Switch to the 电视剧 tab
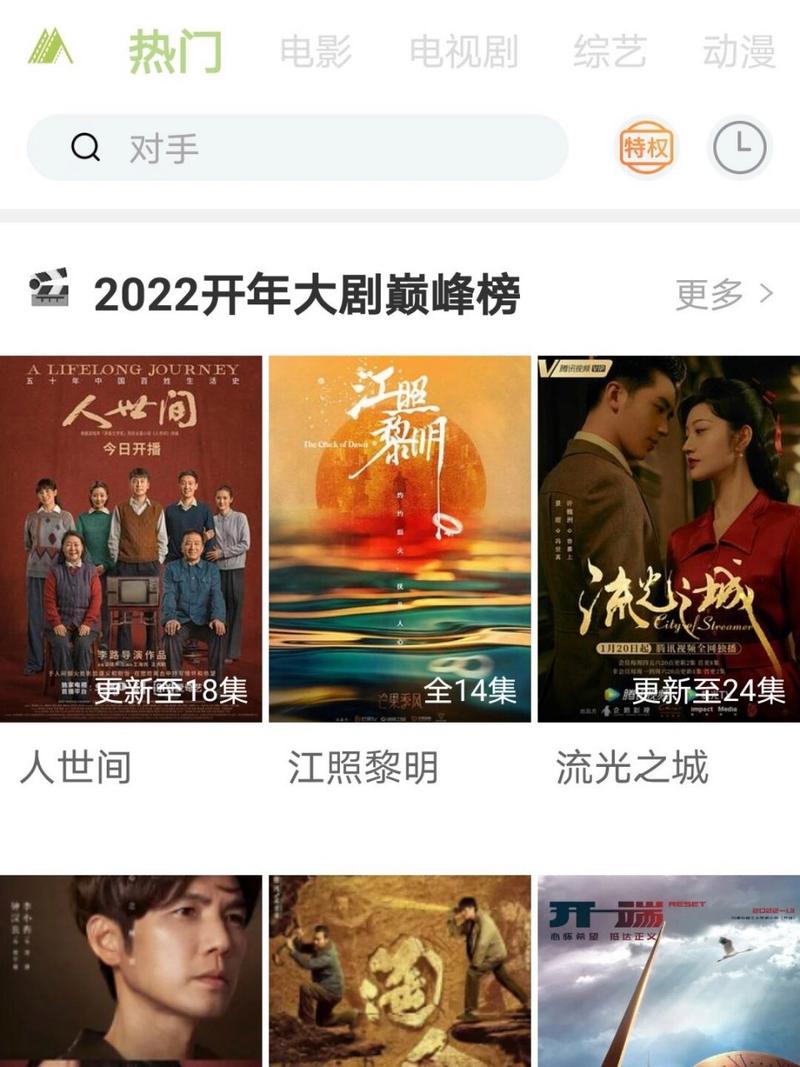Viewport: 800px width, 1067px height. tap(464, 51)
